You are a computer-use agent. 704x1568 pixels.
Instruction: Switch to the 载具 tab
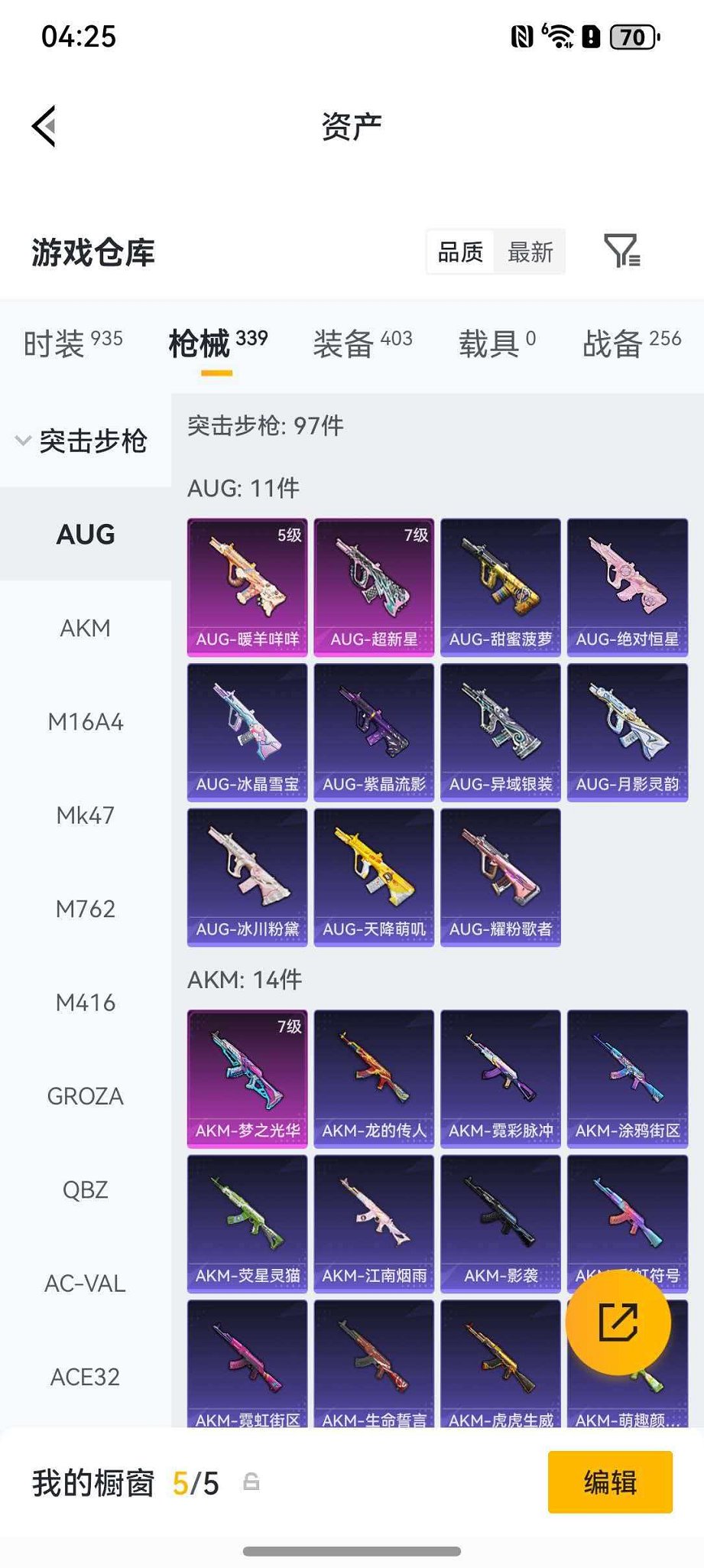[x=497, y=343]
